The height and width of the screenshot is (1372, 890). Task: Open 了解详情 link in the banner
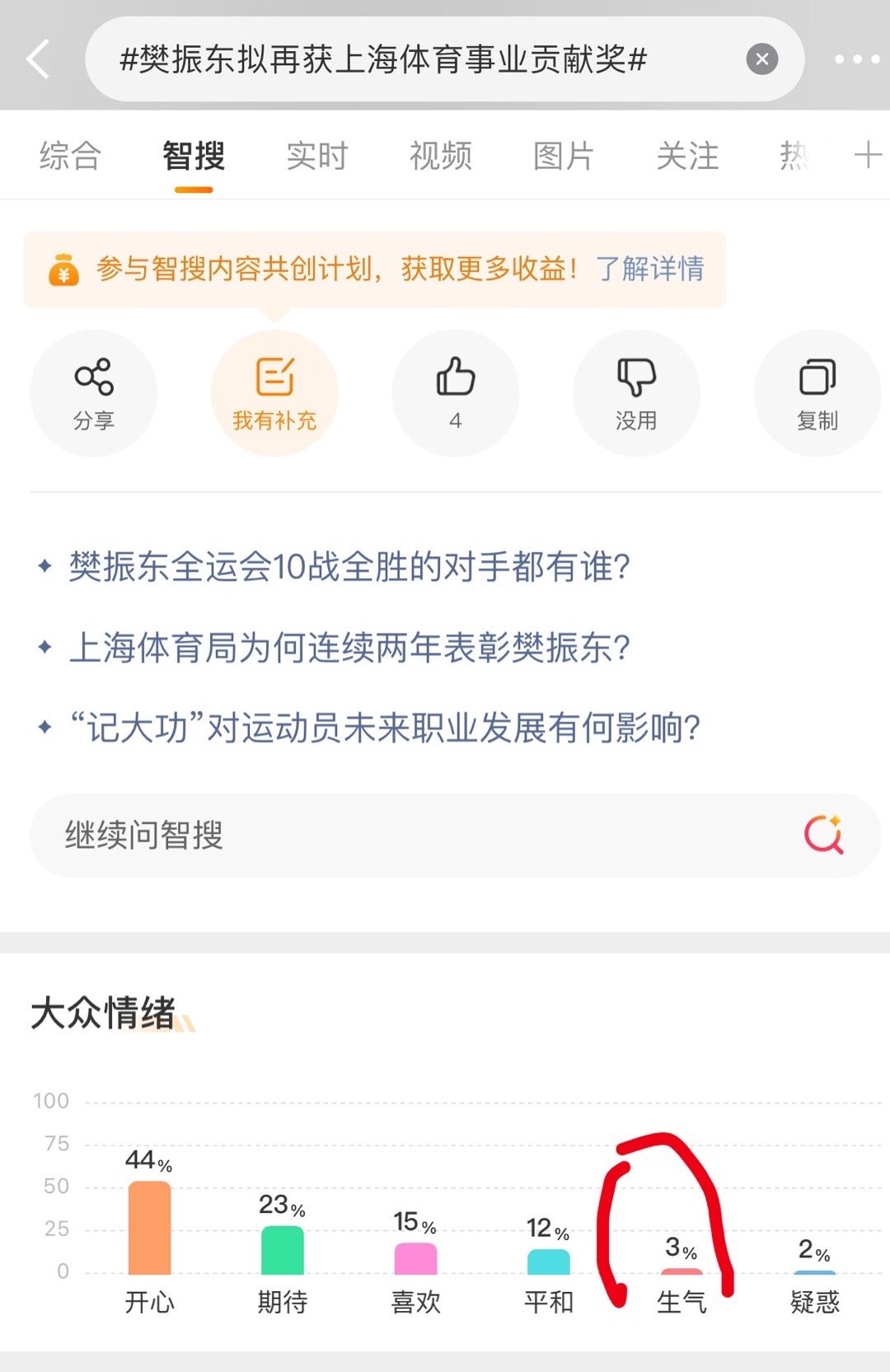tap(652, 269)
